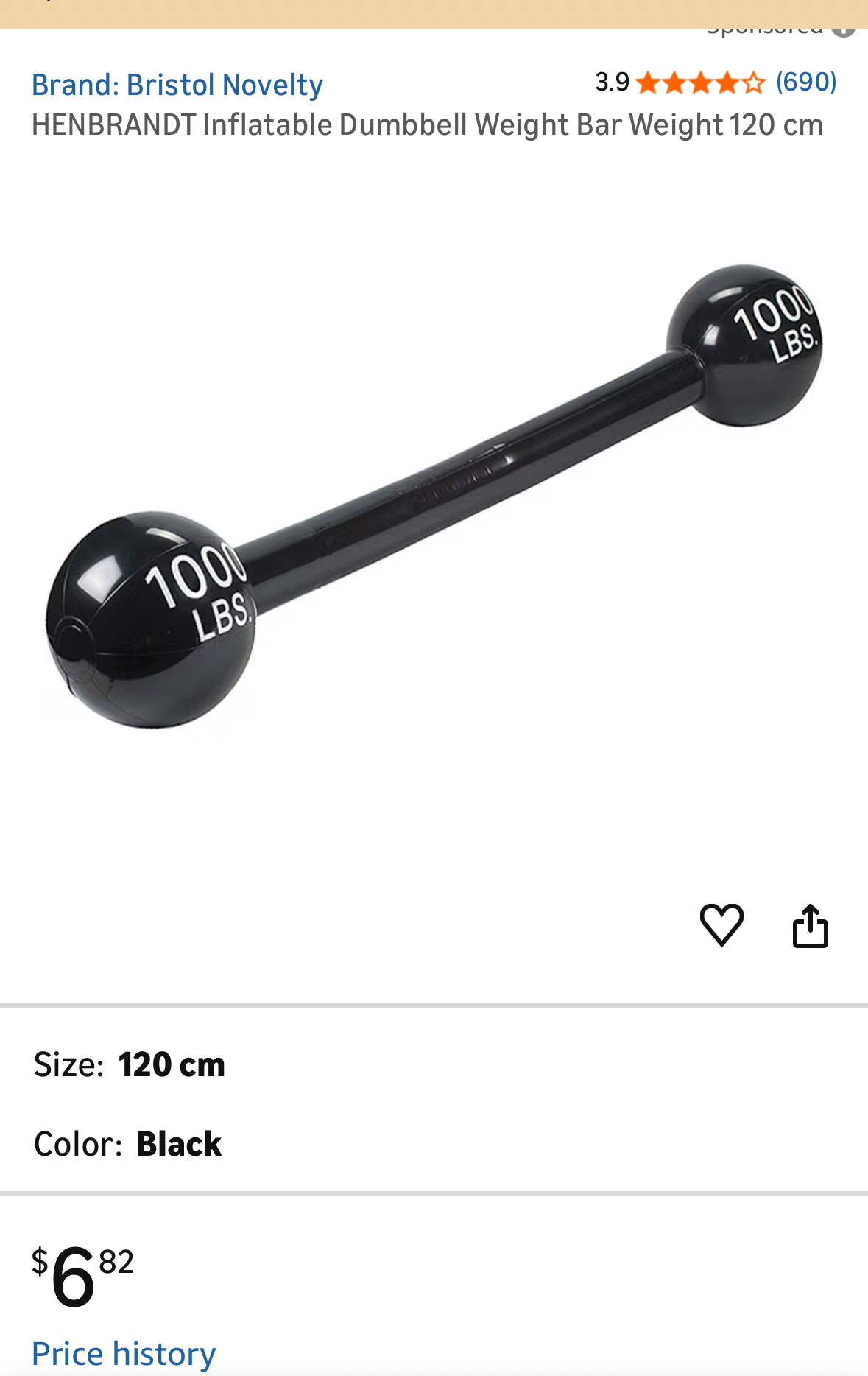Open the Bristol Novelty brand link
The width and height of the screenshot is (868, 1376).
177,85
